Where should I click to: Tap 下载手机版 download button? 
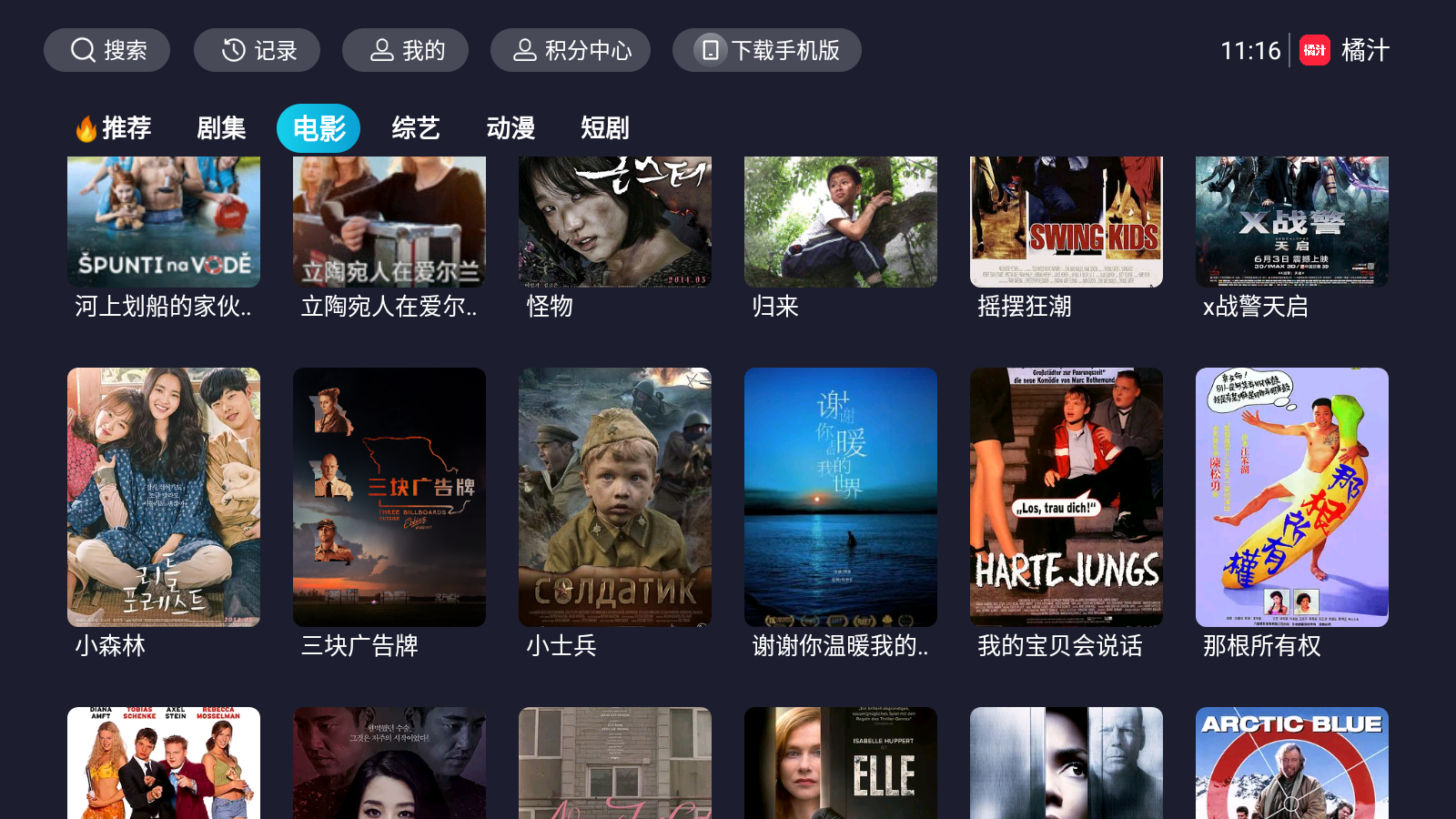click(x=767, y=50)
